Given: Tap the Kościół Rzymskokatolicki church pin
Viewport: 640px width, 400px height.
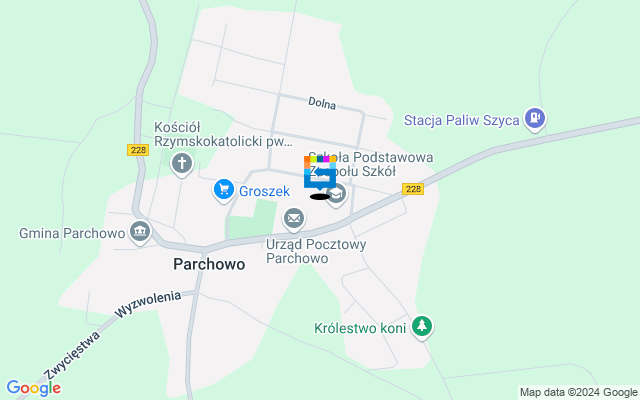Looking at the screenshot, I should tap(181, 165).
